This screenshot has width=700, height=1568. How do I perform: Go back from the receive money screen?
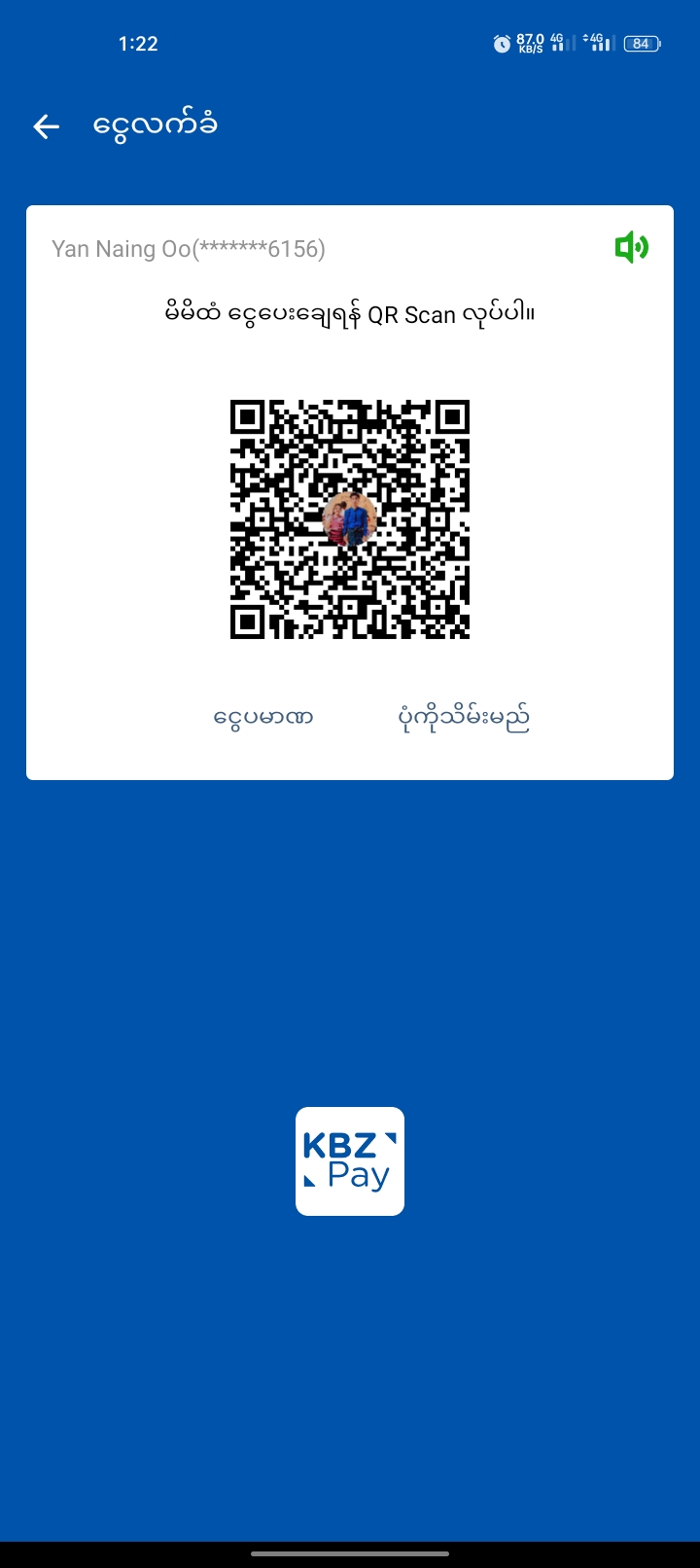coord(46,126)
